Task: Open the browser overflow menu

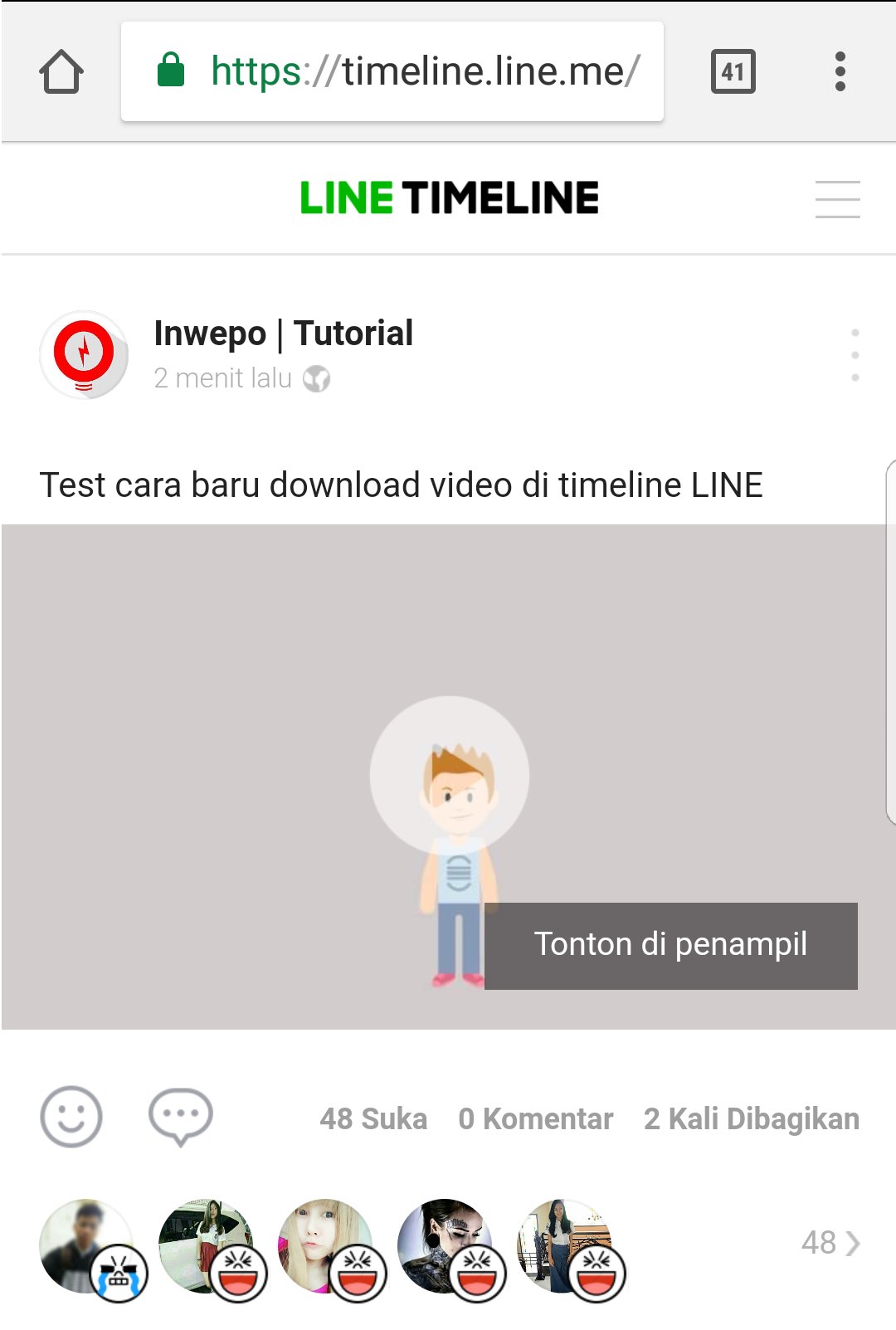Action: coord(840,72)
